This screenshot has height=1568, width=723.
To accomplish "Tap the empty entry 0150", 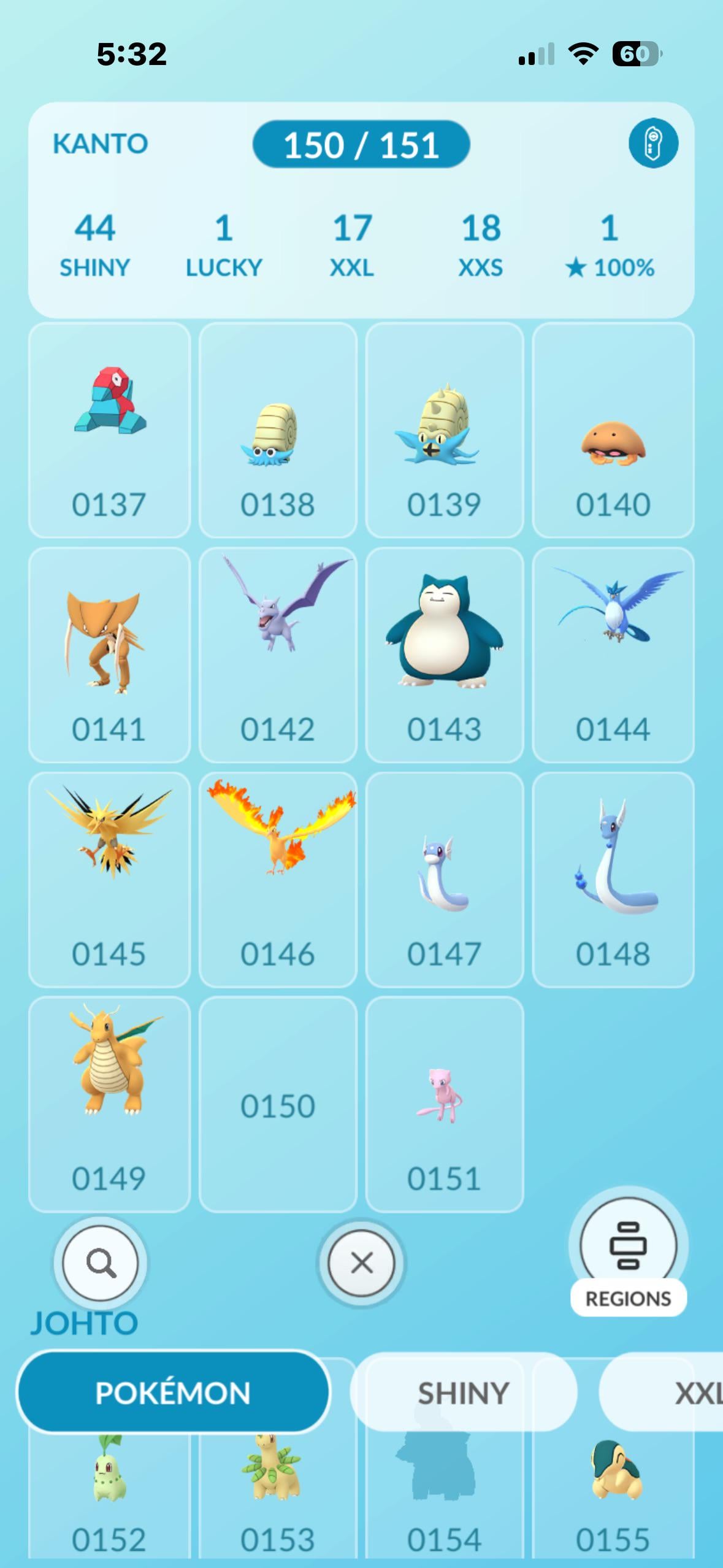I will (x=278, y=1104).
